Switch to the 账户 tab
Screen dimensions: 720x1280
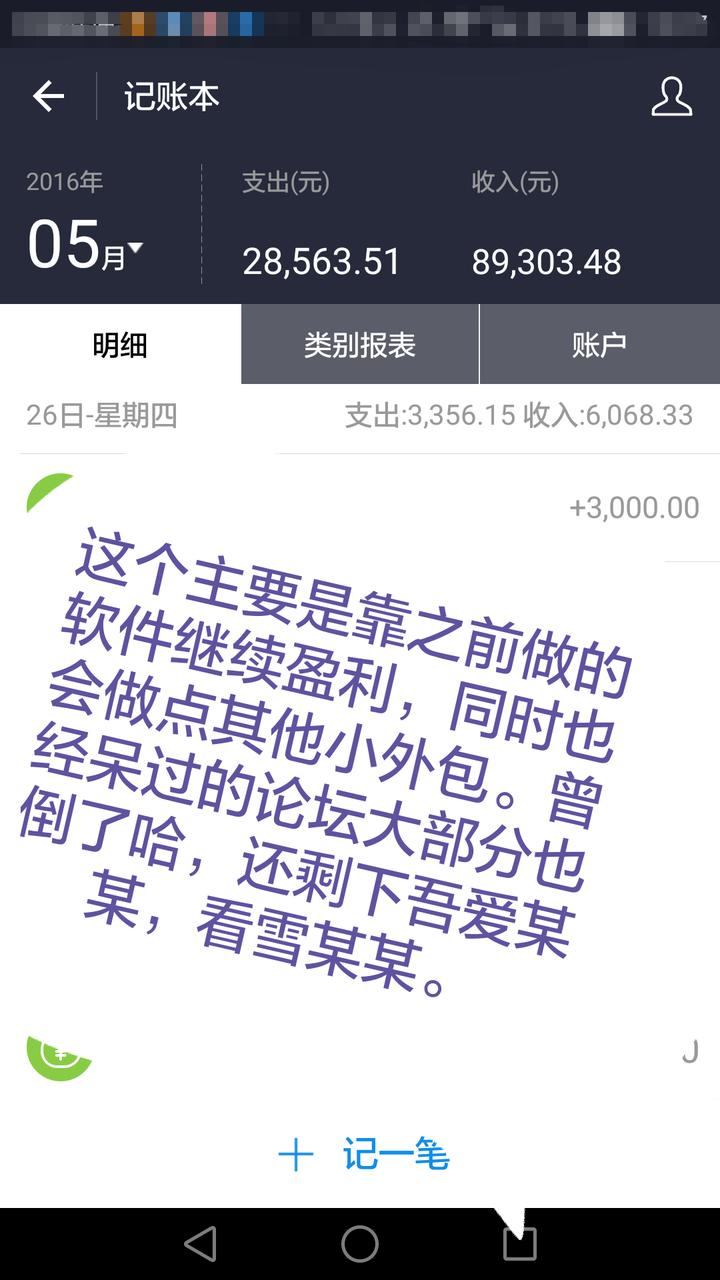pos(599,345)
